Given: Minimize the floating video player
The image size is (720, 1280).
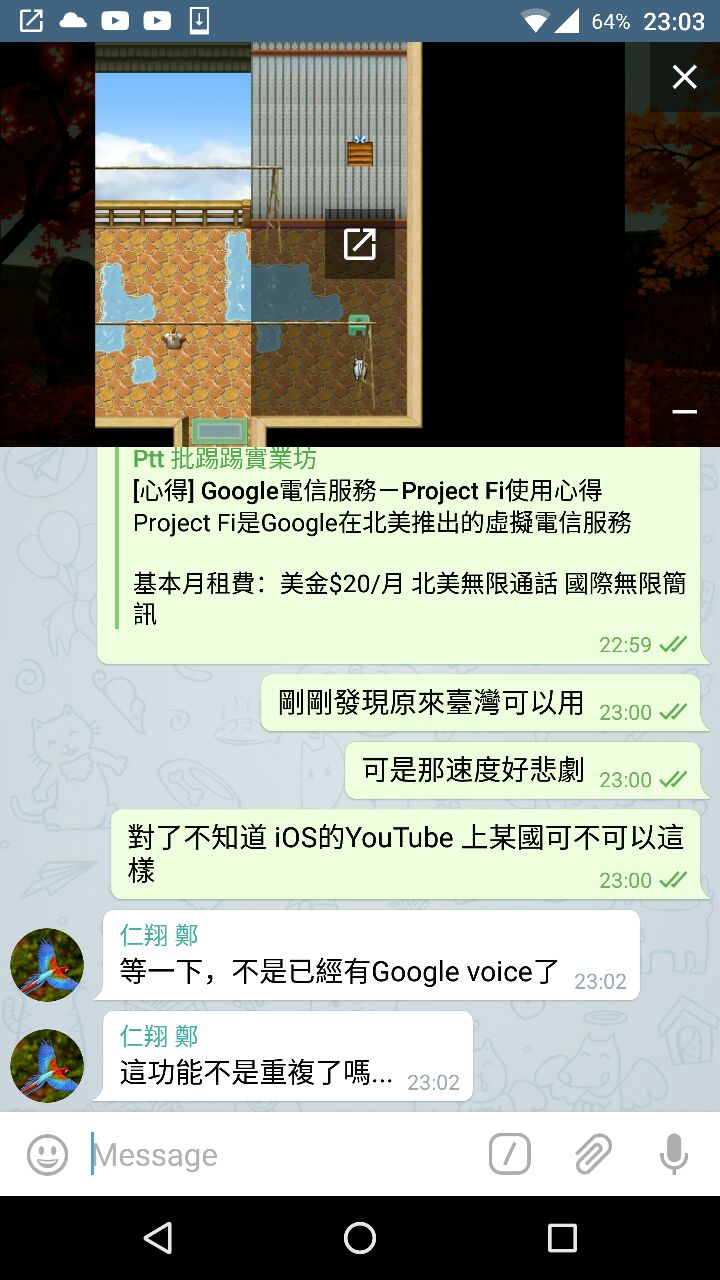Looking at the screenshot, I should click(684, 411).
